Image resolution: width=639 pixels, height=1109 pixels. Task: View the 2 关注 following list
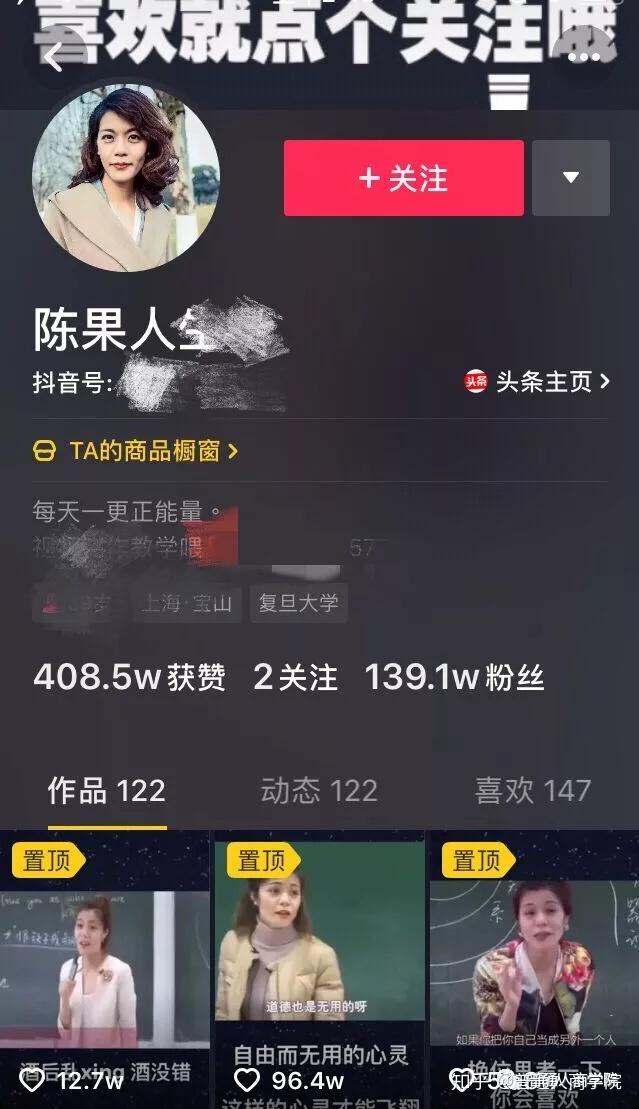tap(295, 678)
